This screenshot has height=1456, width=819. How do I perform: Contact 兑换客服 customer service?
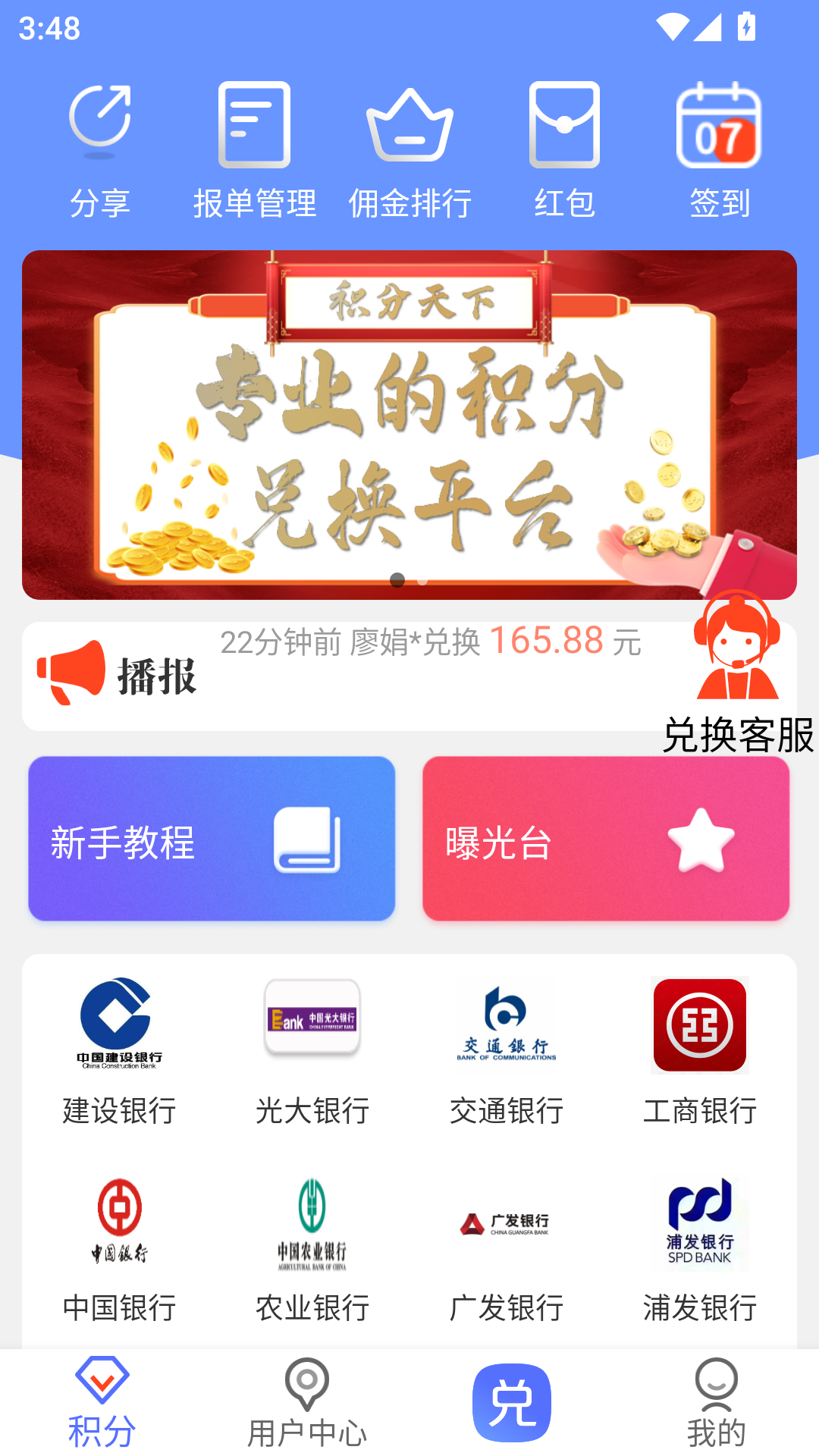click(x=738, y=673)
